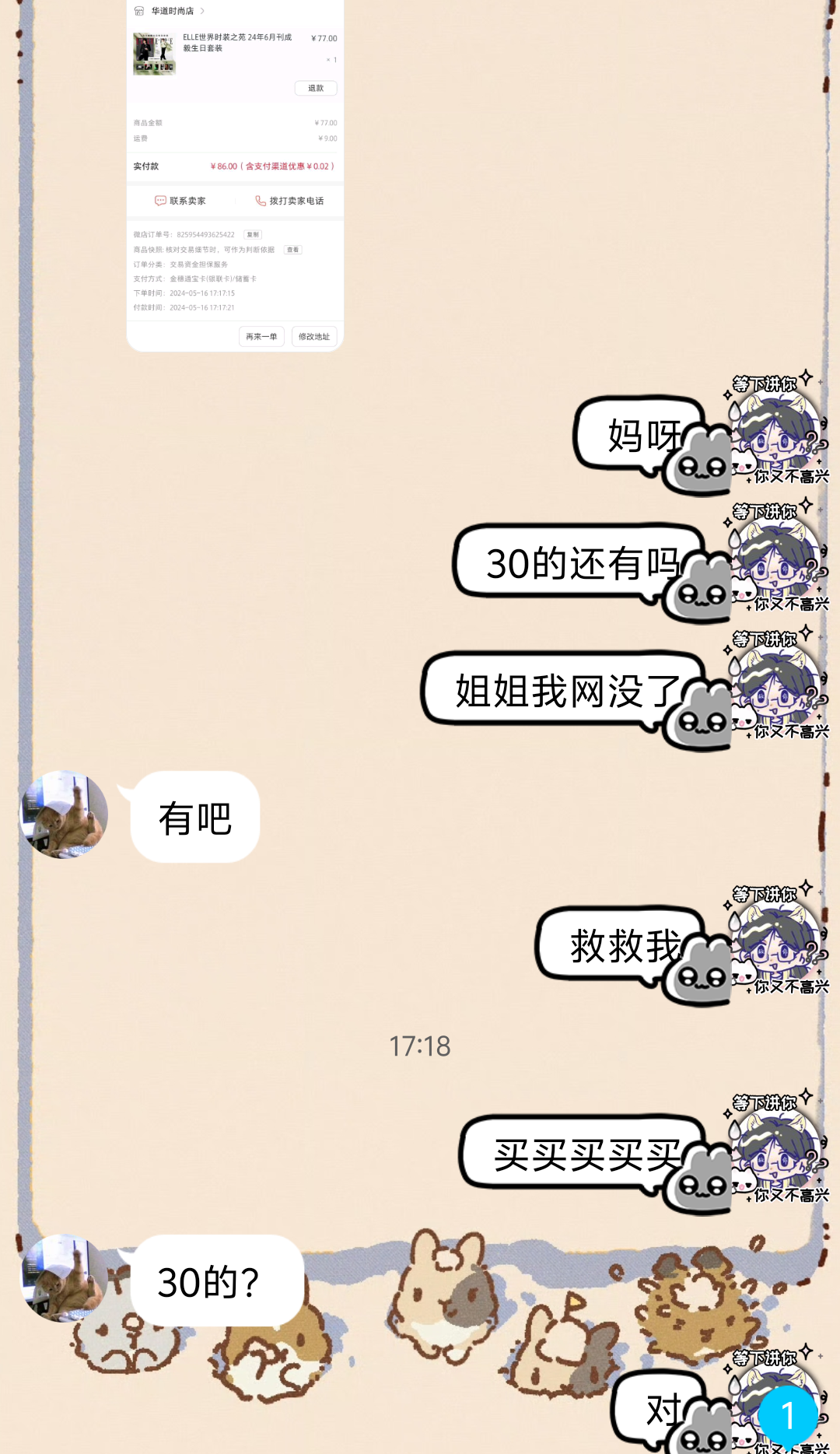The height and width of the screenshot is (1454, 840).
Task: Open cat avatar profile beside "有吧"
Action: click(64, 815)
